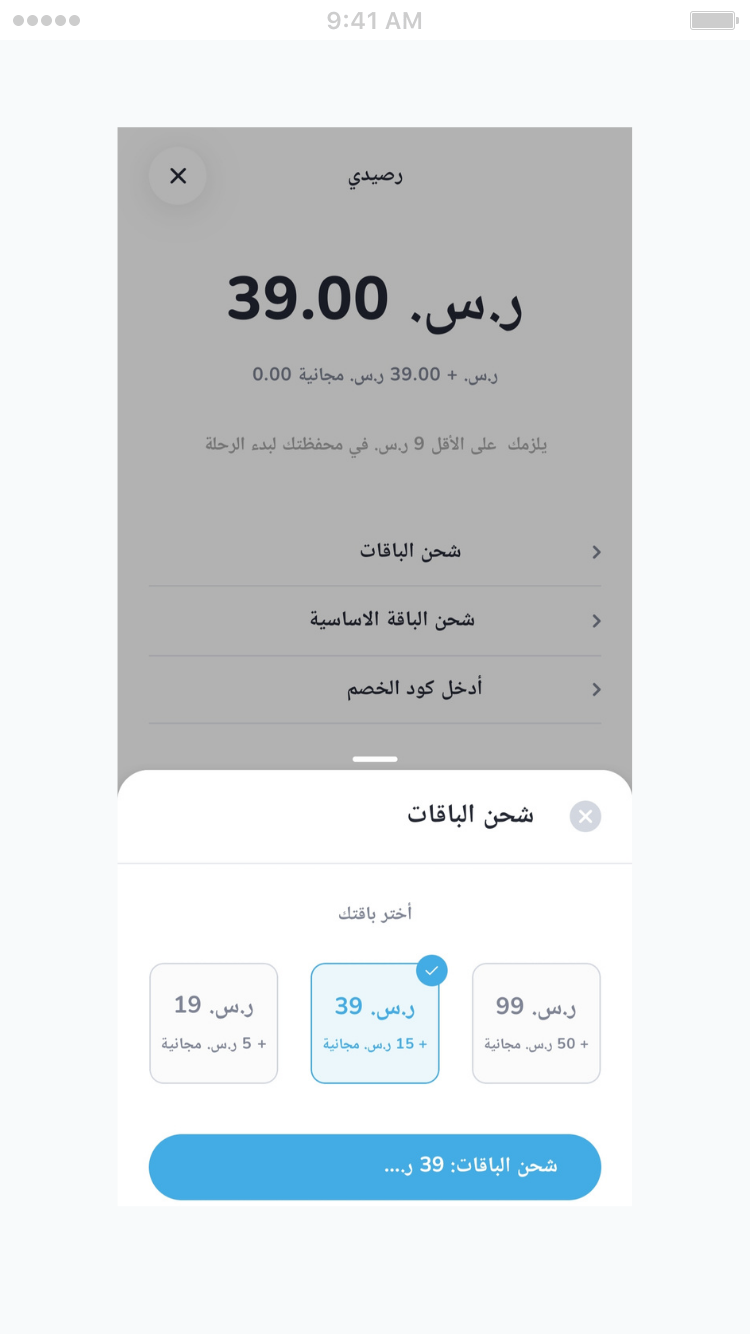Choose the 39 ر.س. package card
Image resolution: width=750 pixels, height=1334 pixels.
pyautogui.click(x=375, y=1023)
